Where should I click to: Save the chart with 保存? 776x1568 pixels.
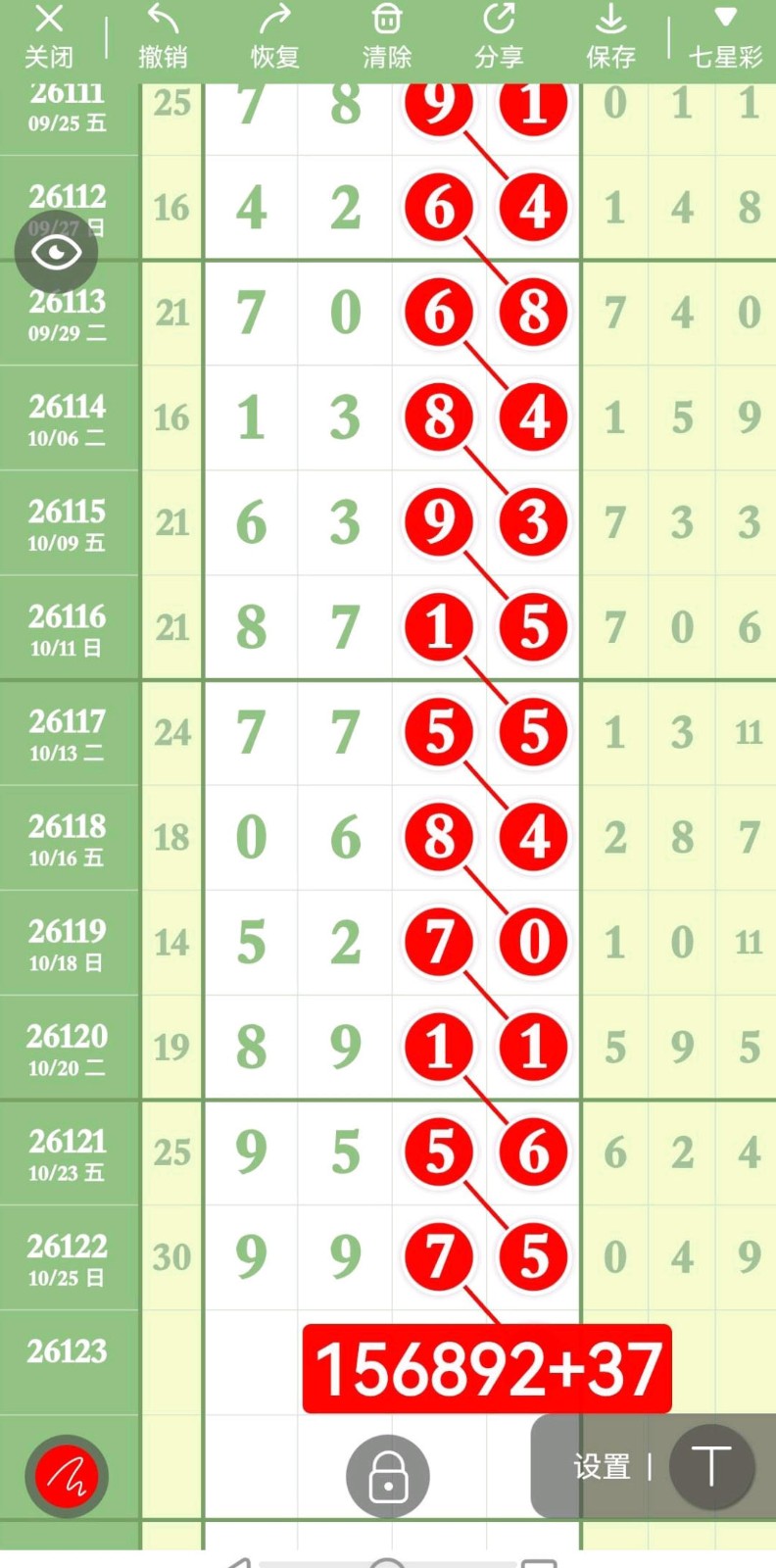tap(610, 37)
